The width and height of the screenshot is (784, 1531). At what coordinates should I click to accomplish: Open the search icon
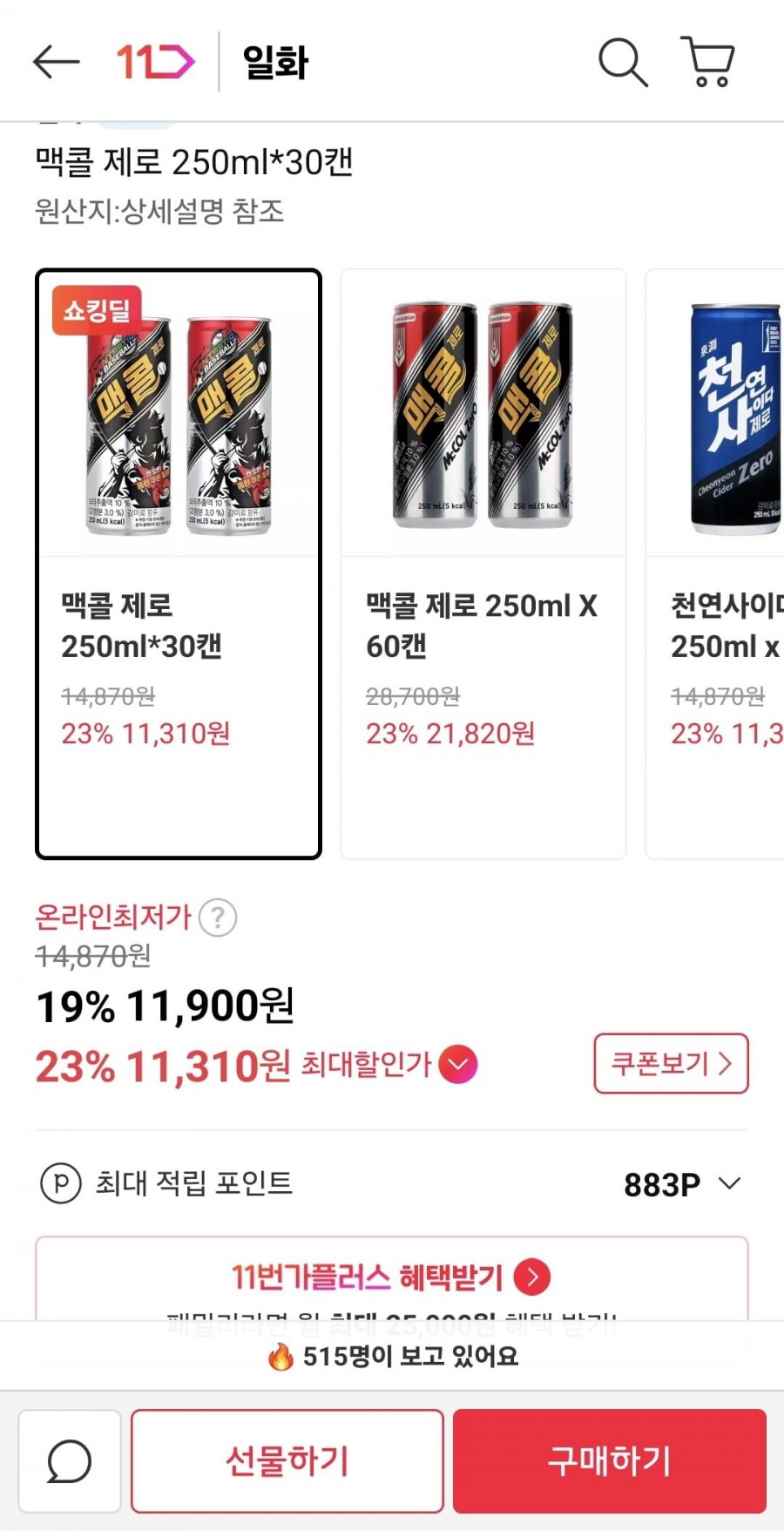tap(622, 62)
